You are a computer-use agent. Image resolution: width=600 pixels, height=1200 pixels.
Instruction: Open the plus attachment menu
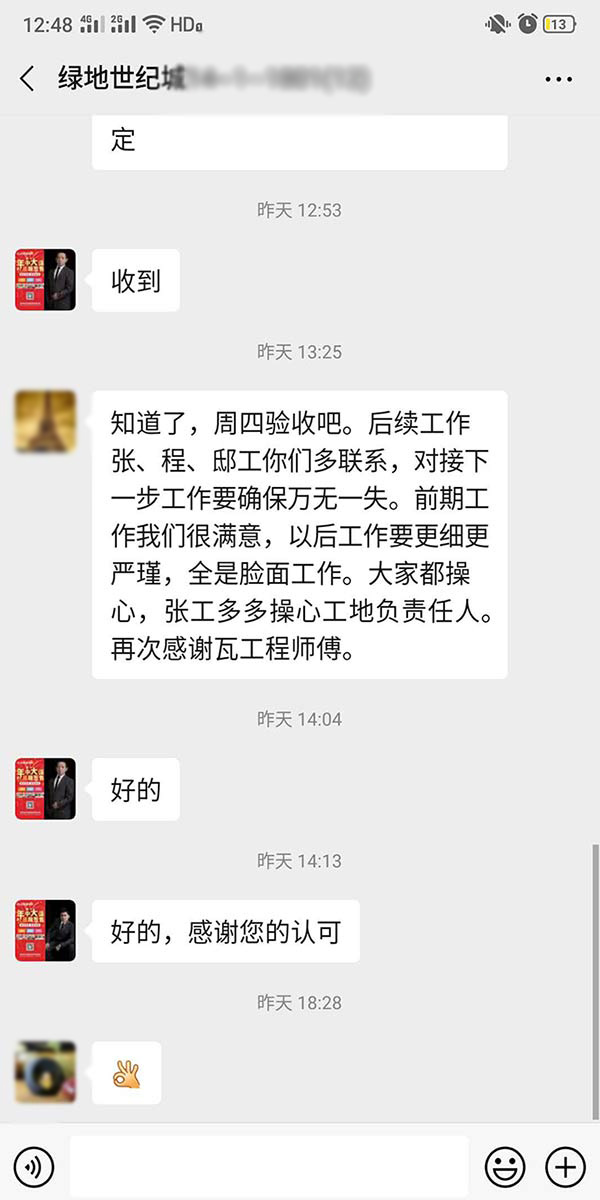coord(564,1166)
